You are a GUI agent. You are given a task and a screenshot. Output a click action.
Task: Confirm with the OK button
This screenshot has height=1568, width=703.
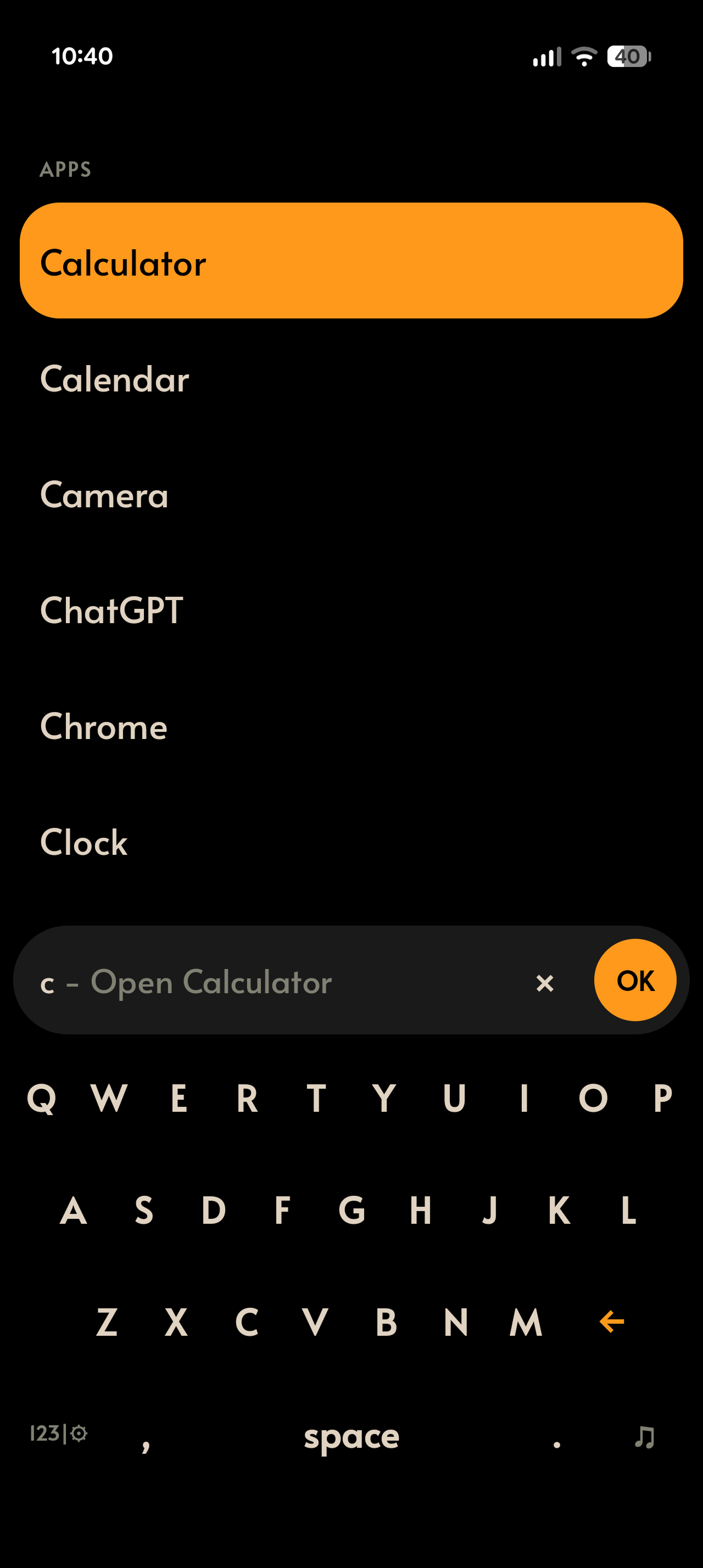click(635, 980)
